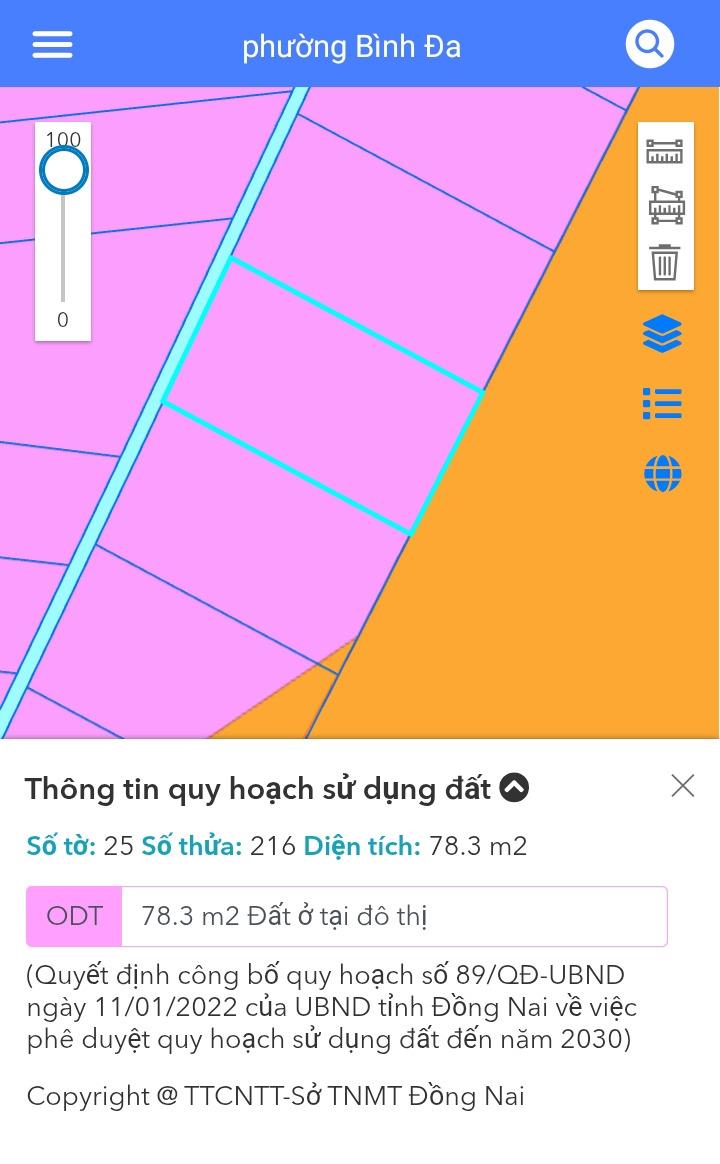Close the planning information panel

click(x=683, y=786)
